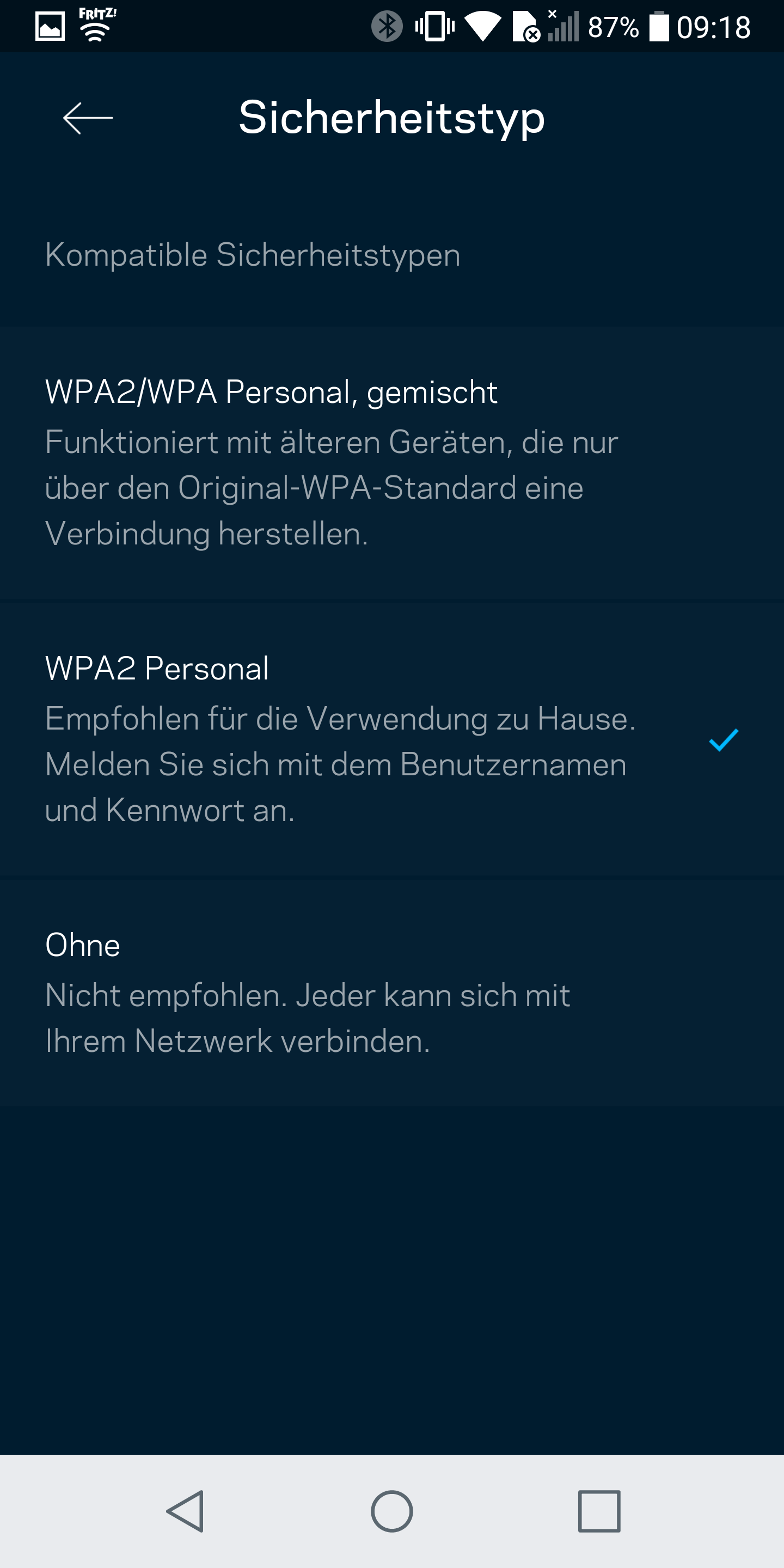Viewport: 784px width, 1568px height.
Task: Open recent apps from navigation bar
Action: (599, 1511)
